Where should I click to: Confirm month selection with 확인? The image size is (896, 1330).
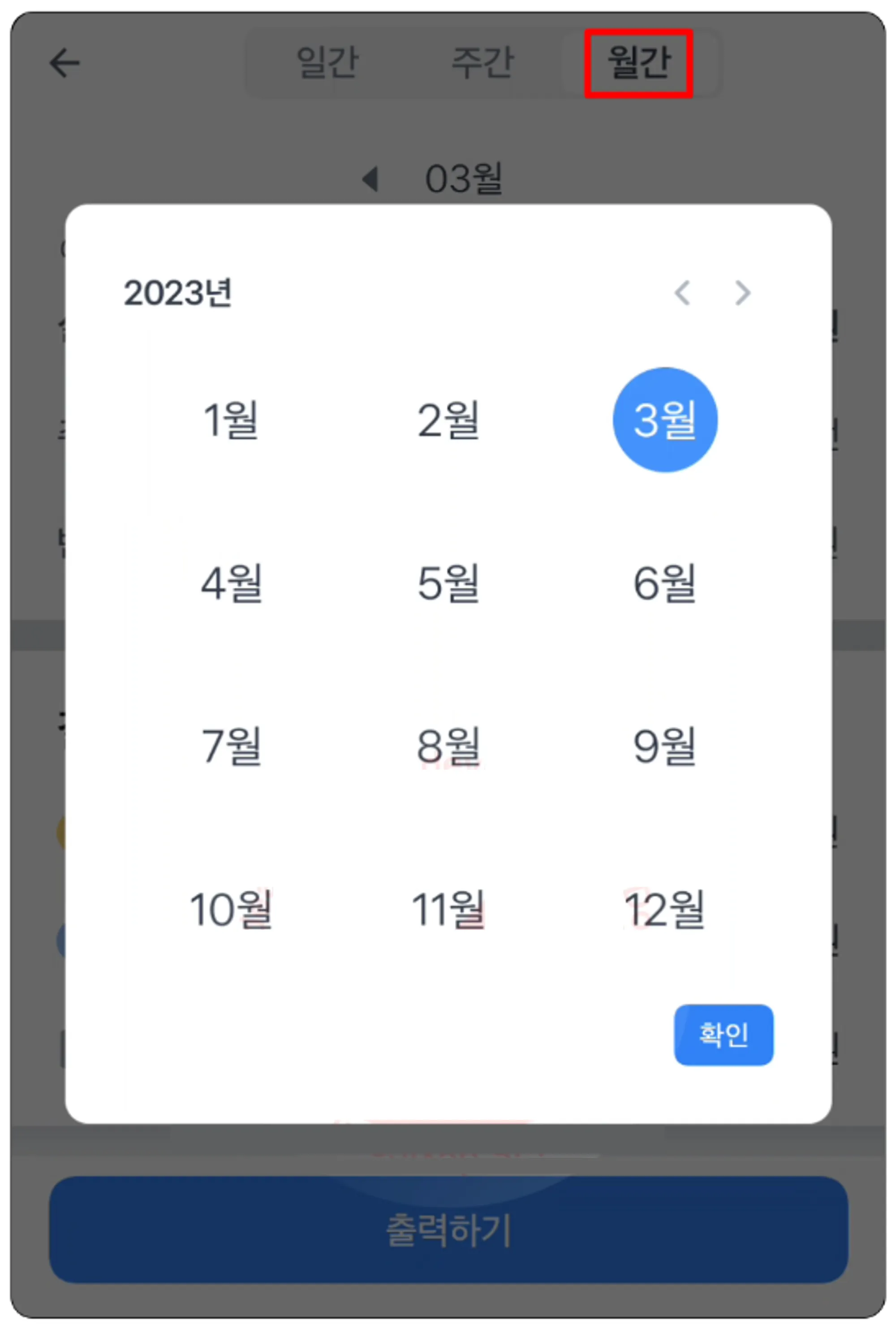[724, 1035]
